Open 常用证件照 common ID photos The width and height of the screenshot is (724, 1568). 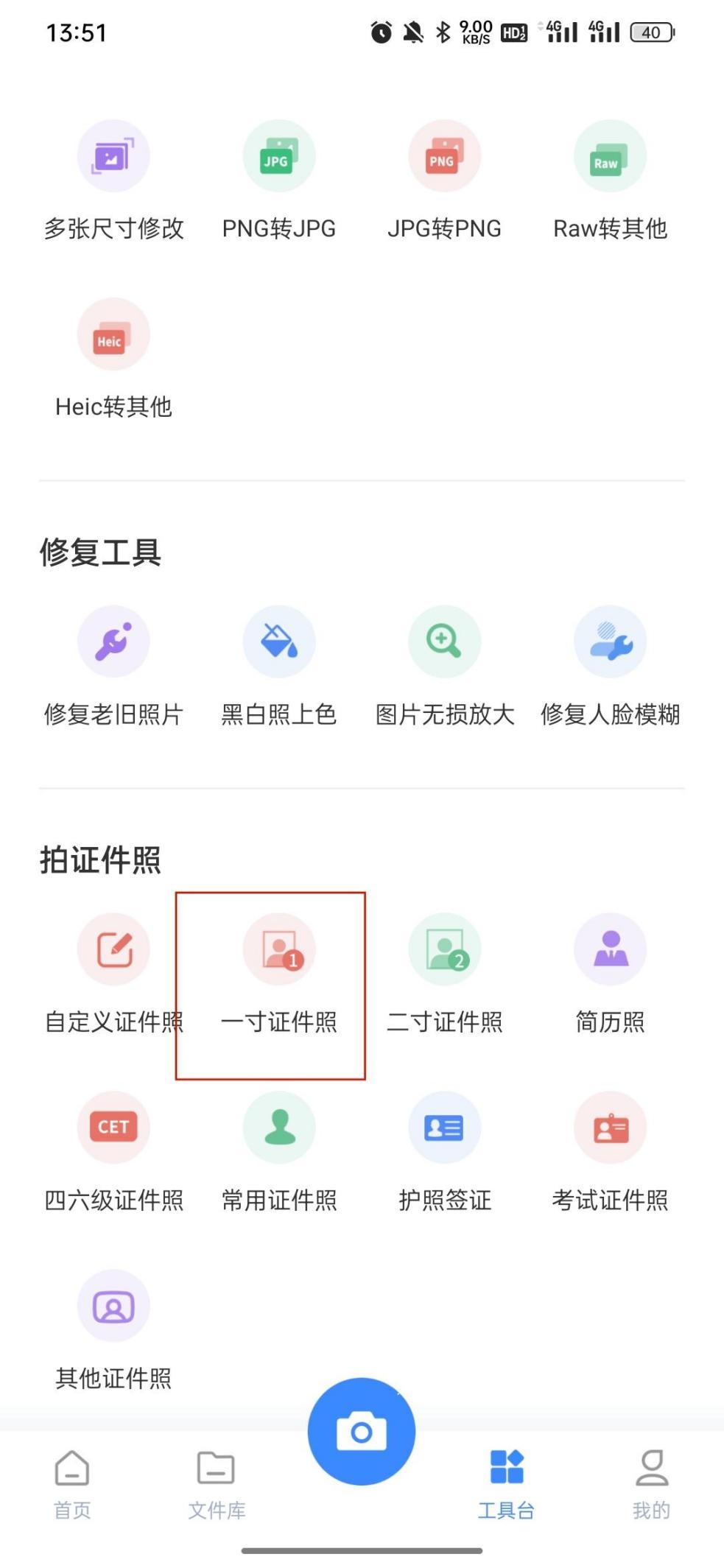click(x=279, y=1149)
